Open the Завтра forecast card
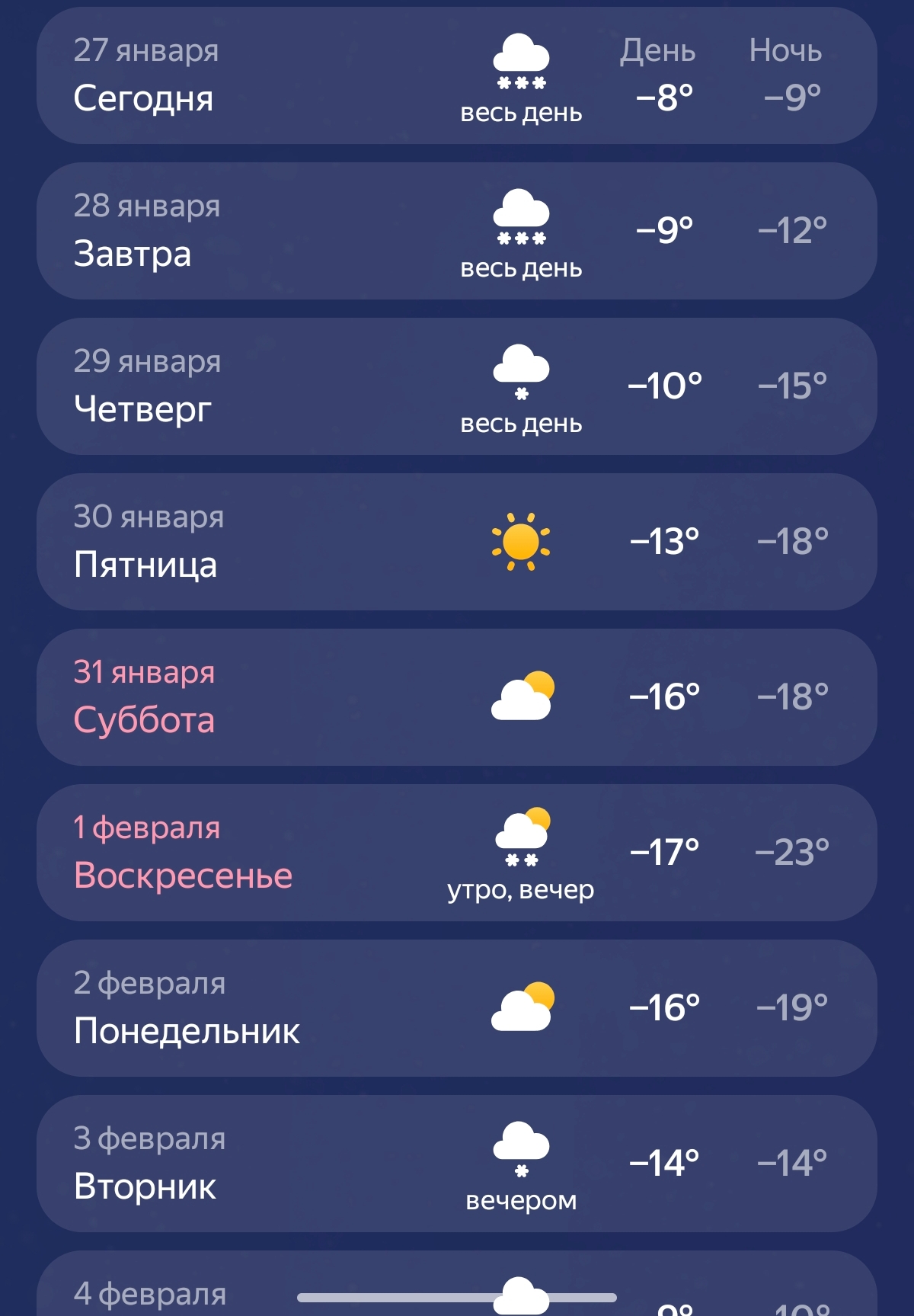The height and width of the screenshot is (1316, 914). [x=457, y=231]
